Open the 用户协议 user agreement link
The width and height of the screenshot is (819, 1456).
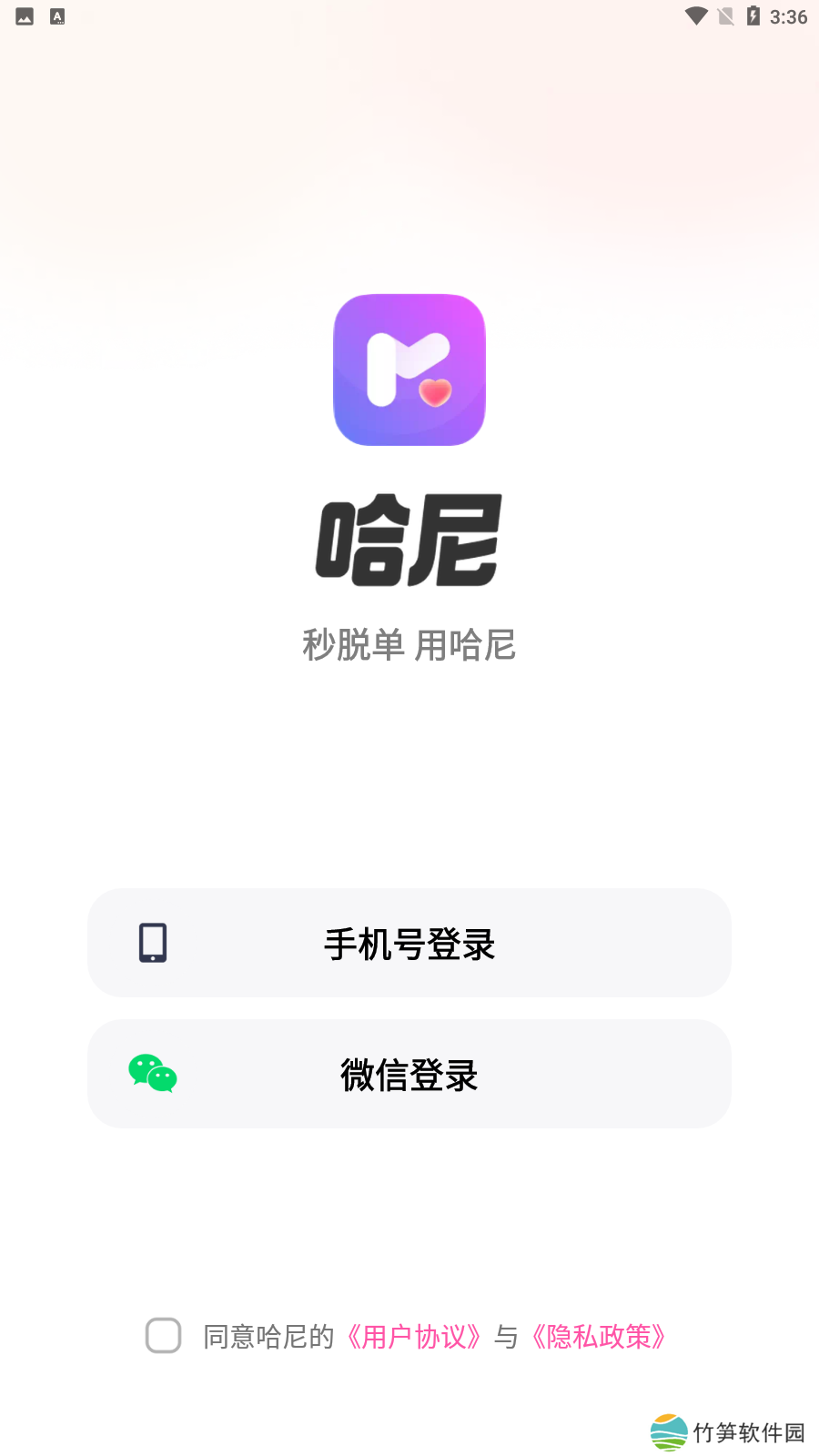(x=414, y=1337)
